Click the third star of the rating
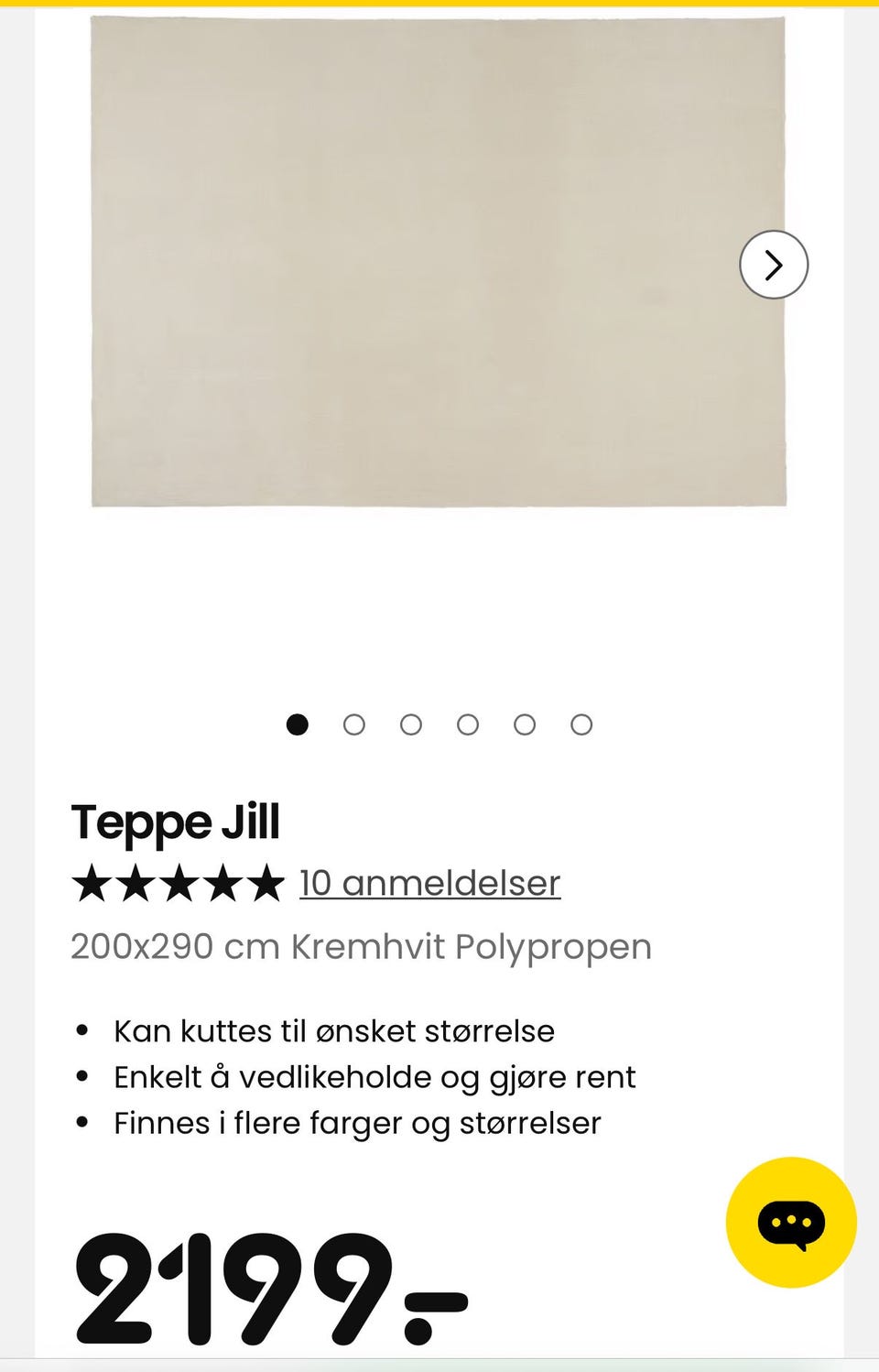Image resolution: width=879 pixels, height=1372 pixels. pos(181,882)
